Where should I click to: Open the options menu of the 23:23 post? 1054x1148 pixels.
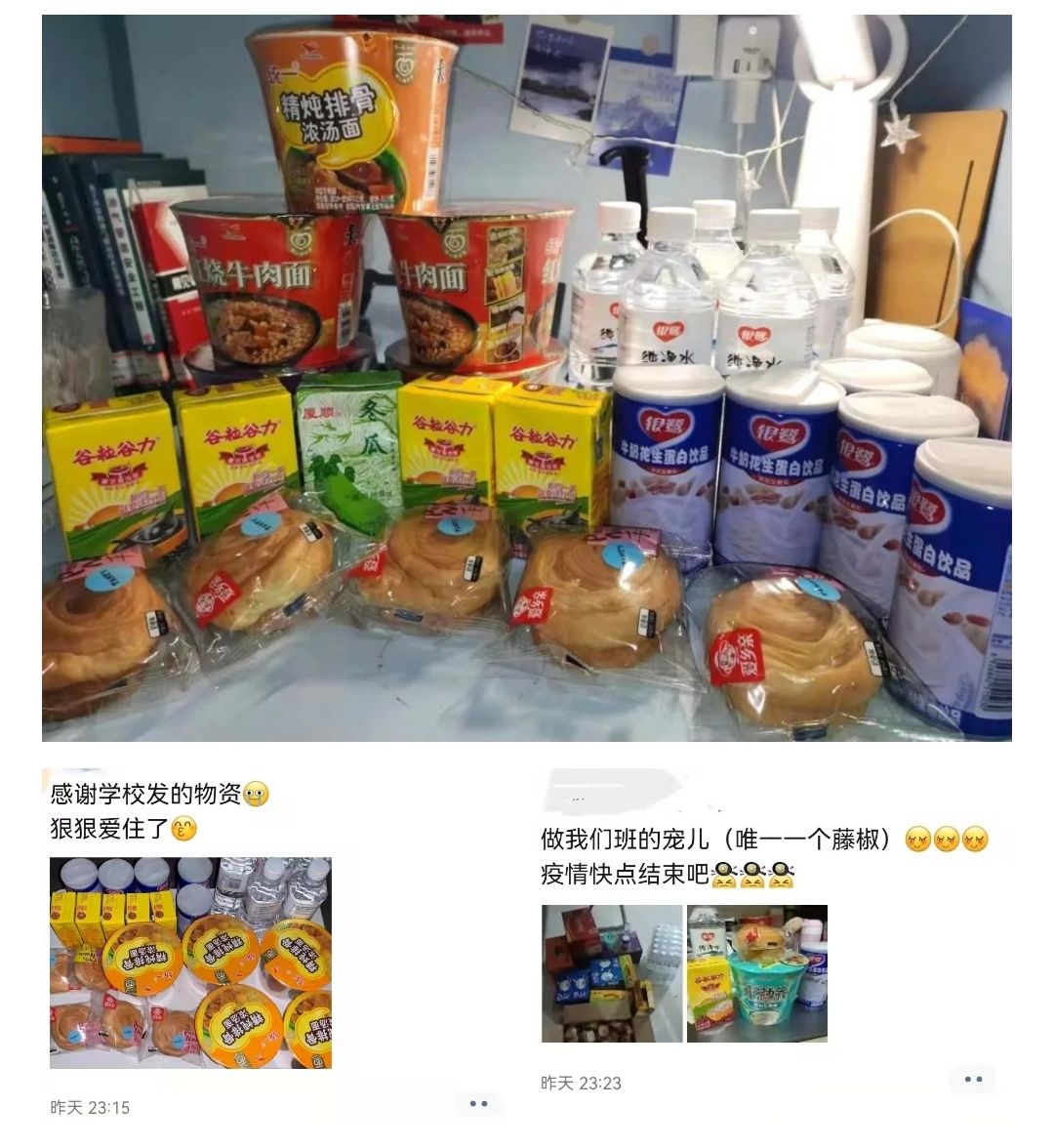(971, 1078)
